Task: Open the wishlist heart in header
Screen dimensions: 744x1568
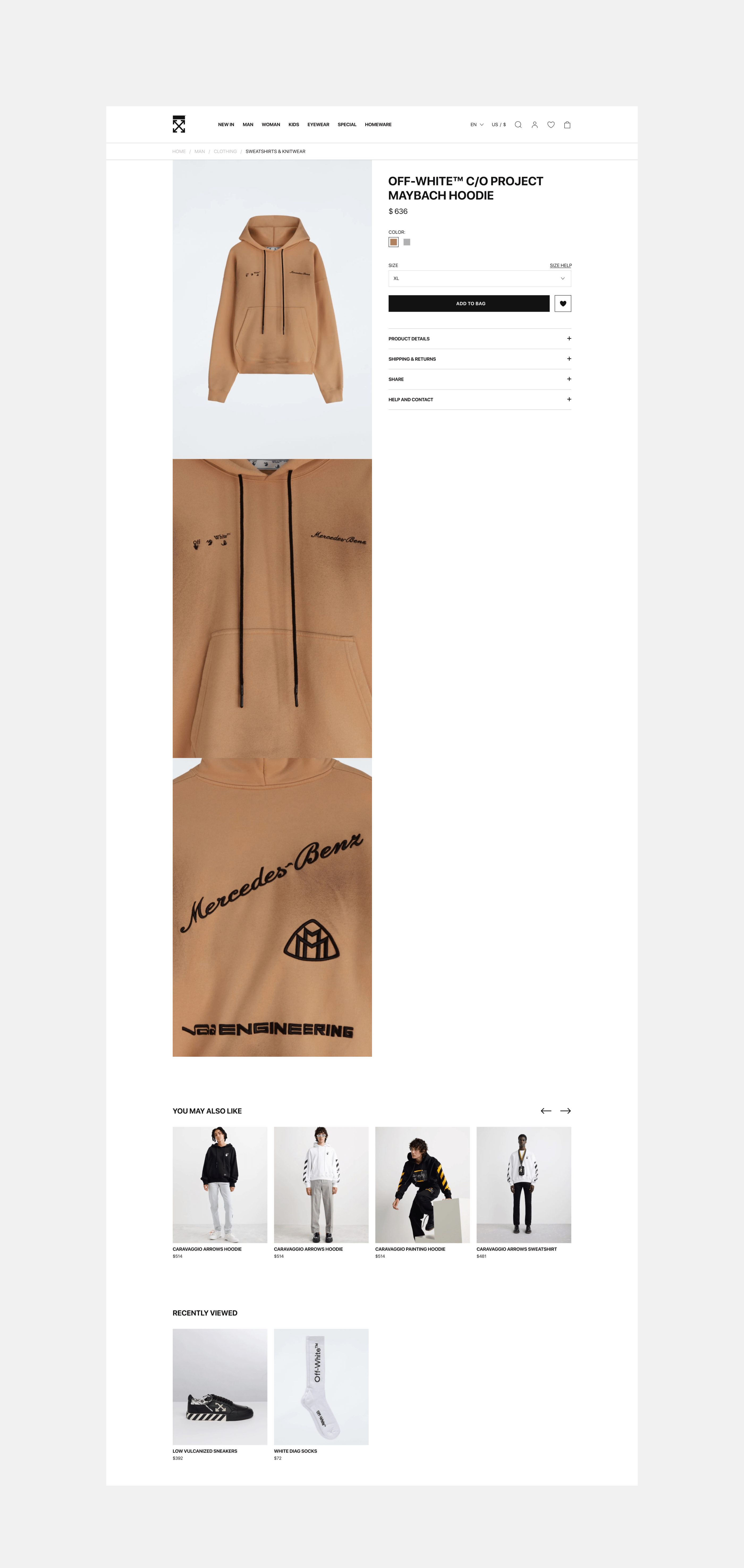Action: [x=551, y=125]
